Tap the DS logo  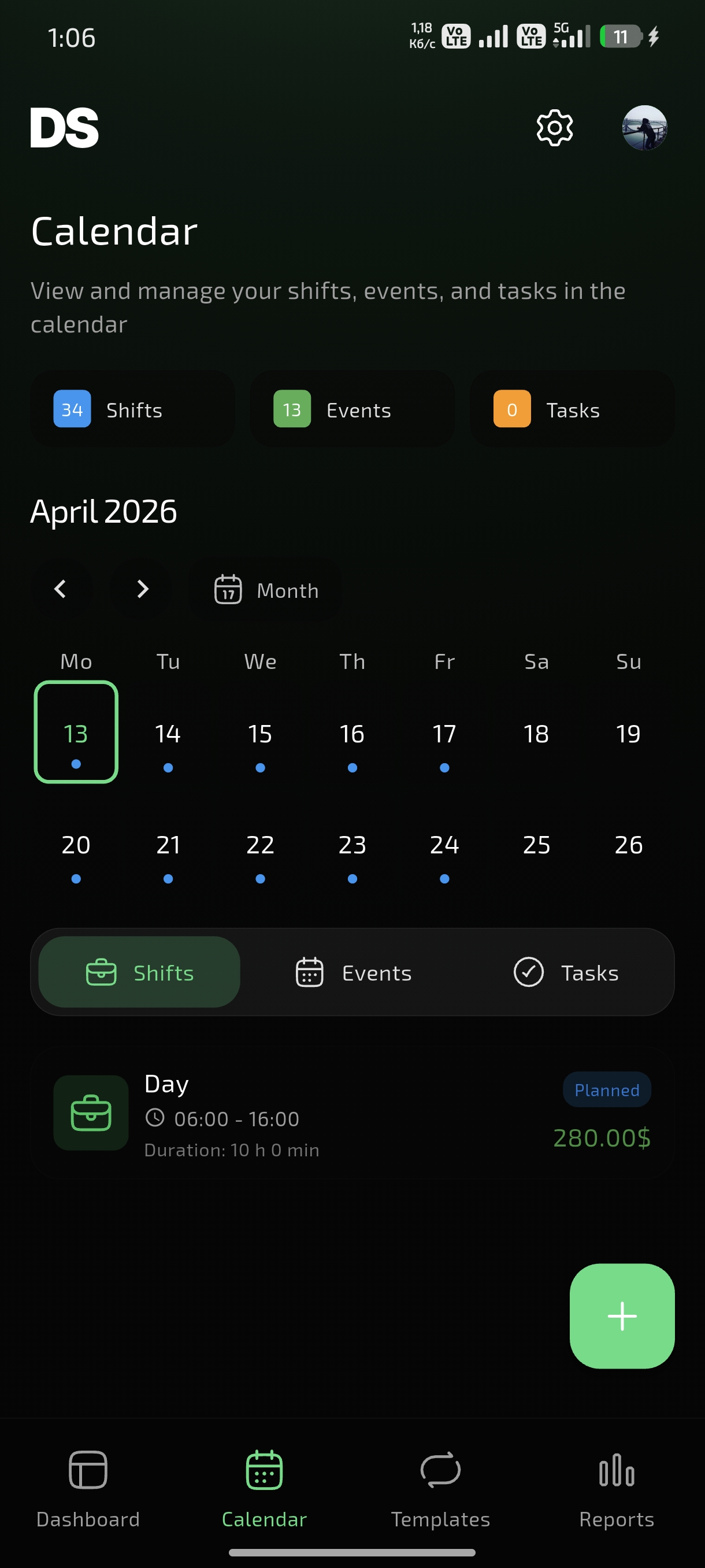click(x=64, y=127)
